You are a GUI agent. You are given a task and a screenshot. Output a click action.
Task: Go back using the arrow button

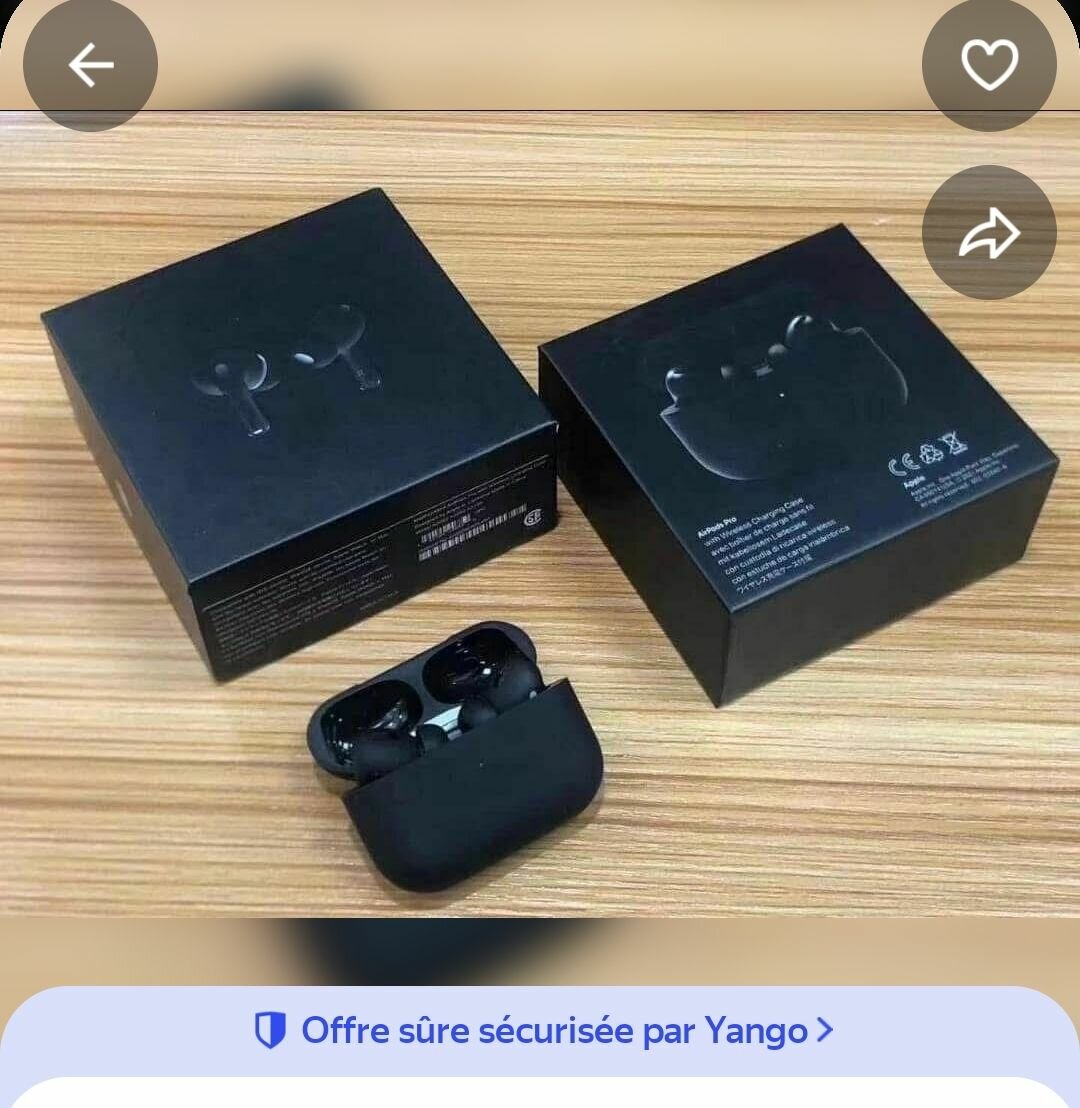(90, 65)
